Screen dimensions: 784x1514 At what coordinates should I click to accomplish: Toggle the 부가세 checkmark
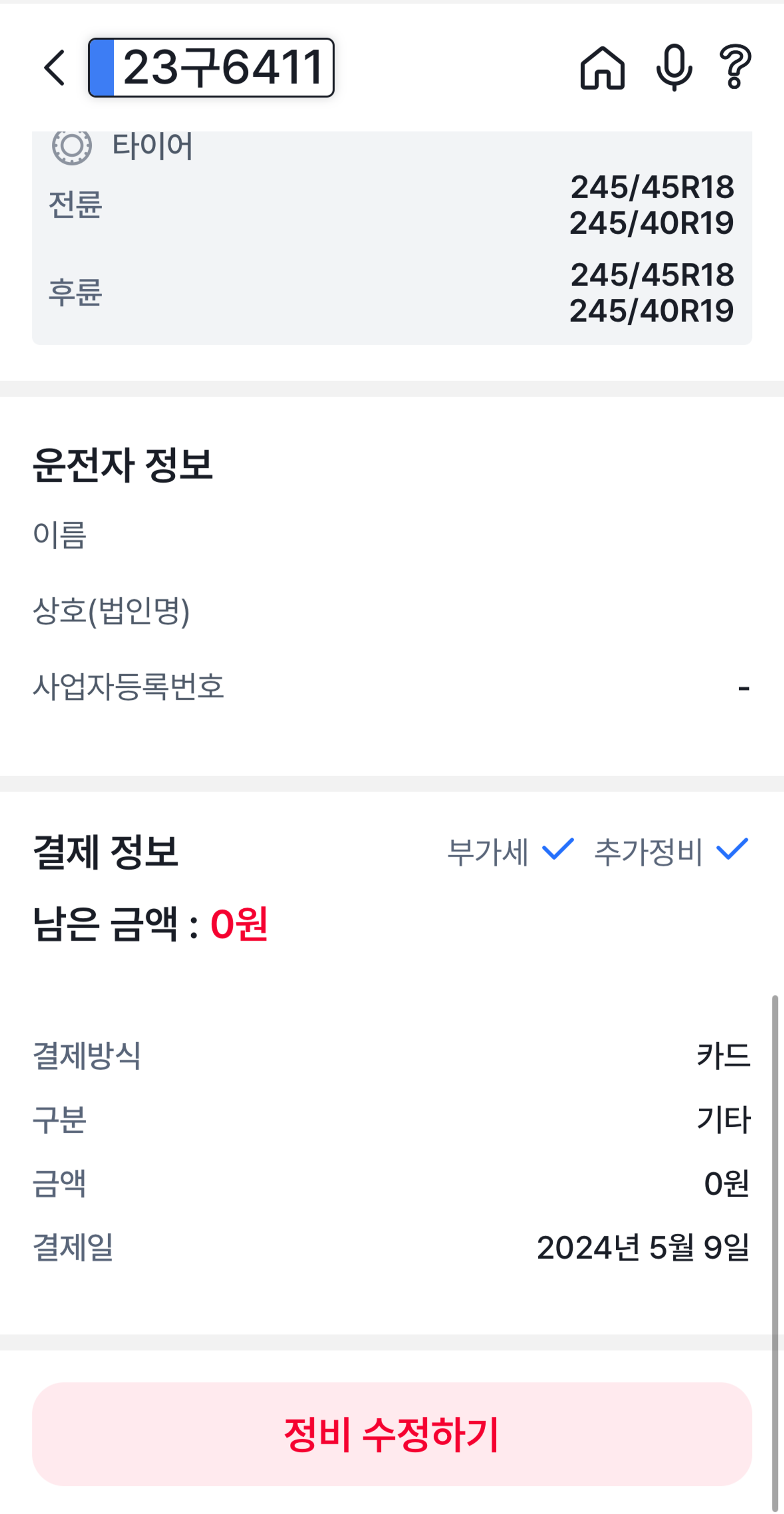pyautogui.click(x=557, y=850)
